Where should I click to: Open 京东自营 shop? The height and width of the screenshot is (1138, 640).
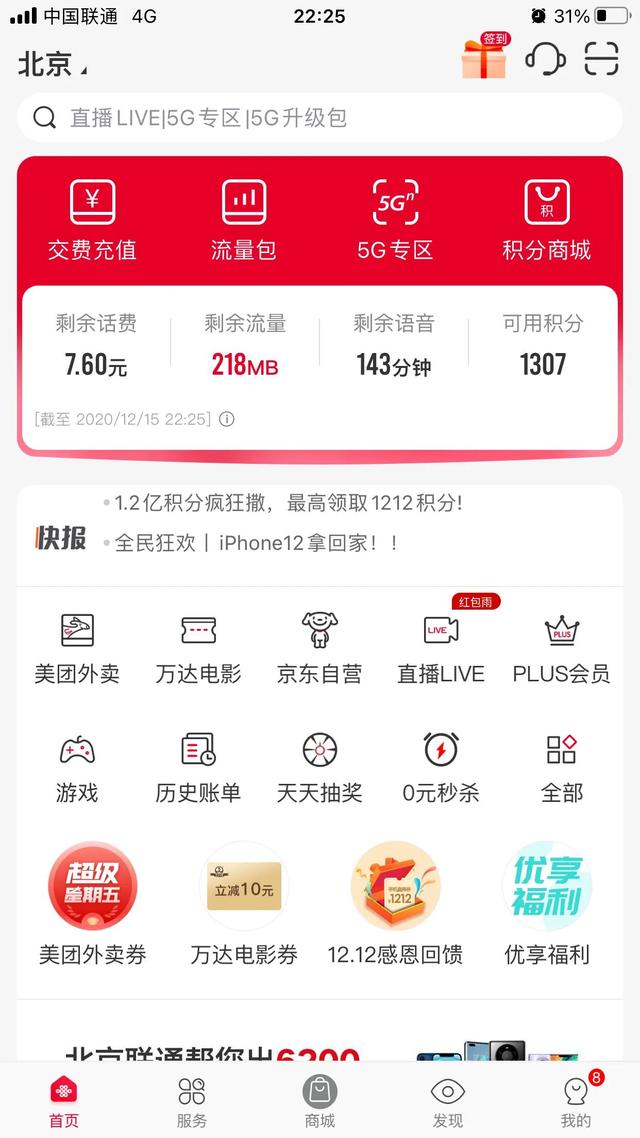click(319, 648)
